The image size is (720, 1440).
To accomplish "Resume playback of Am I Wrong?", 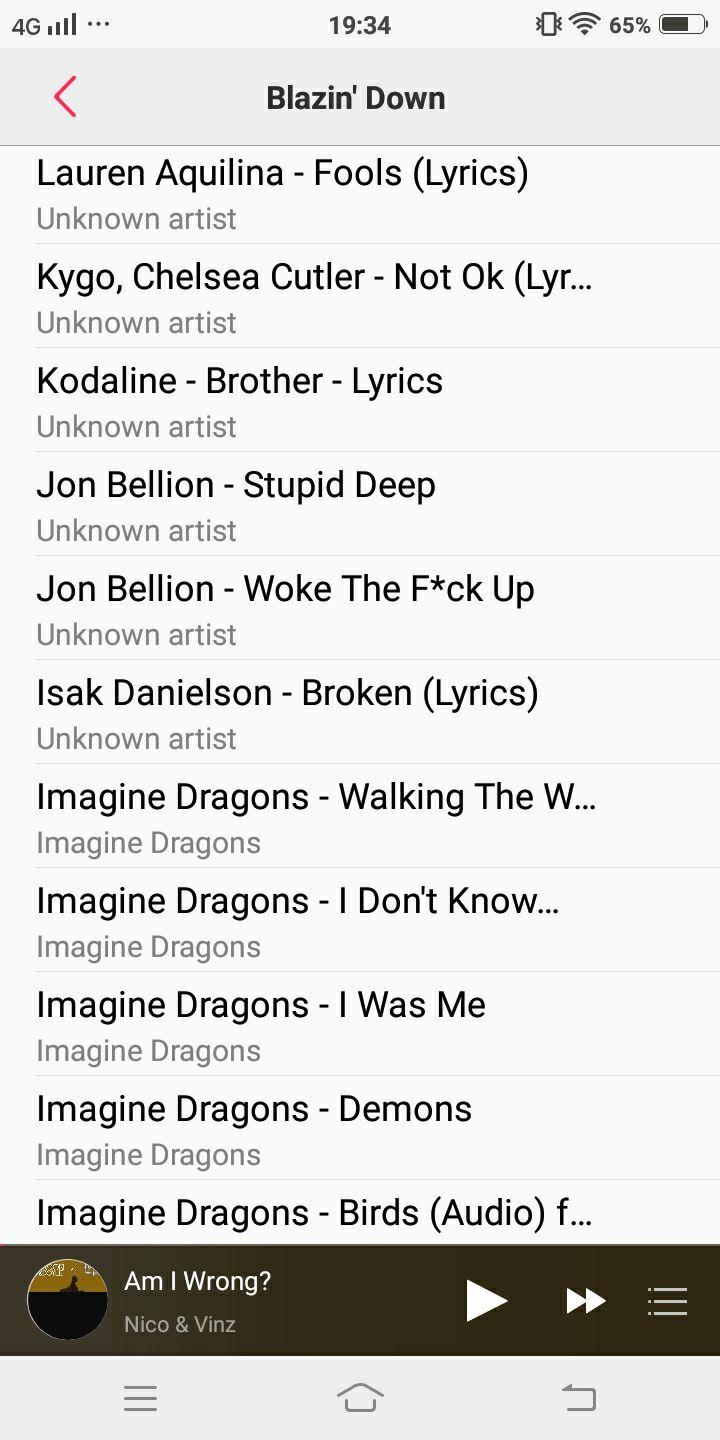I will (x=487, y=1300).
